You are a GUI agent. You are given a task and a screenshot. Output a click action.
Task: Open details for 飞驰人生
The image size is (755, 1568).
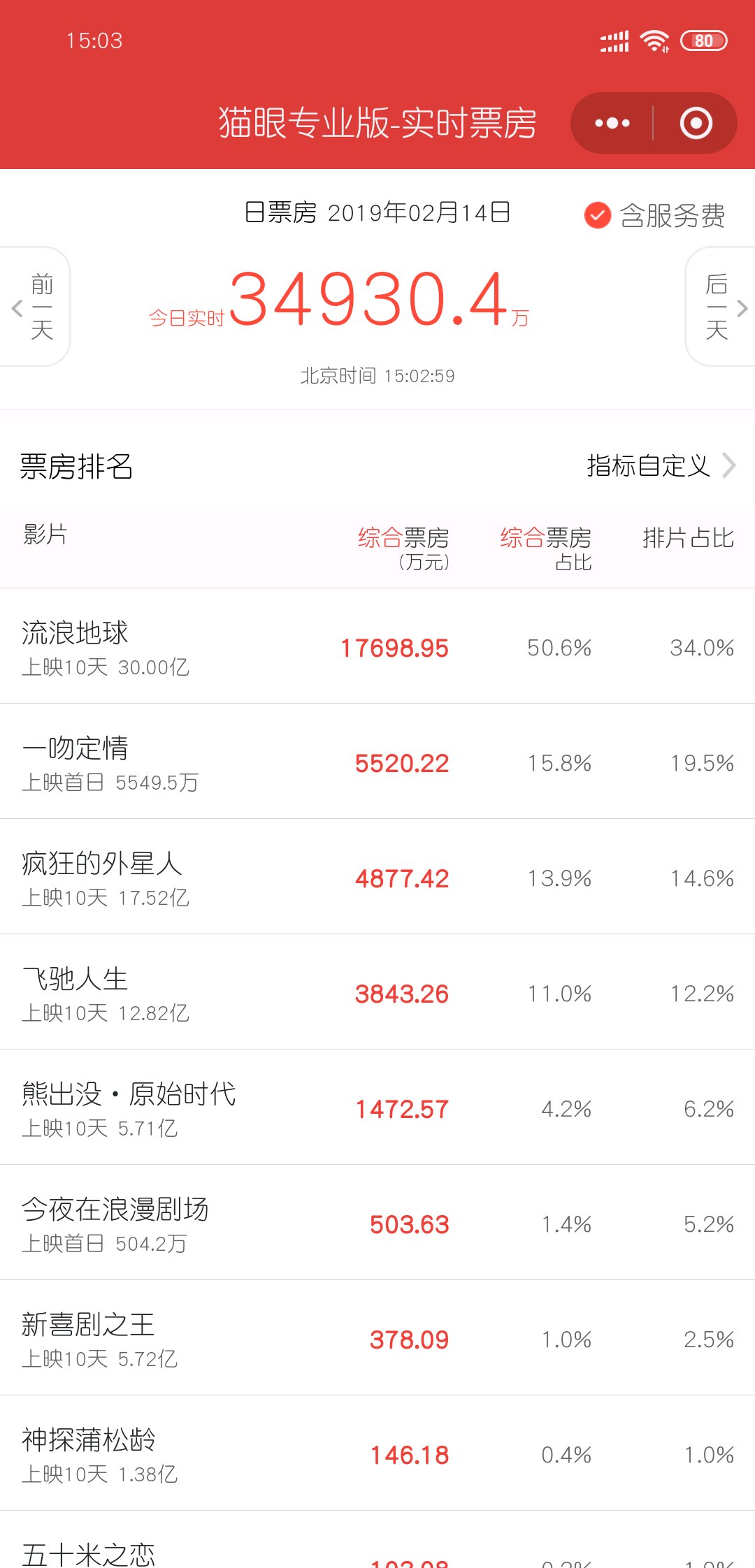point(377,992)
